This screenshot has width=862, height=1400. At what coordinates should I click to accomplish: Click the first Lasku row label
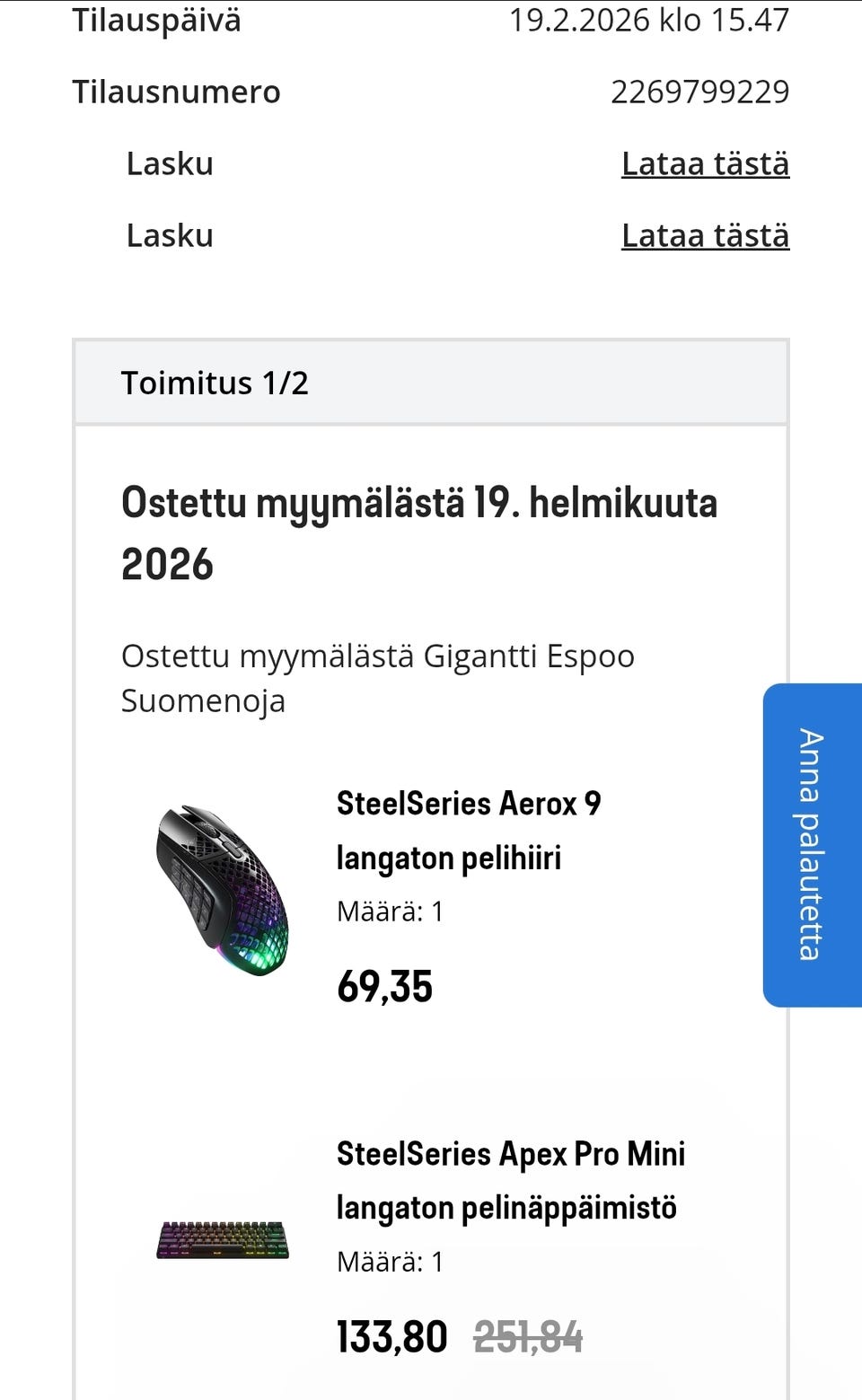click(171, 163)
